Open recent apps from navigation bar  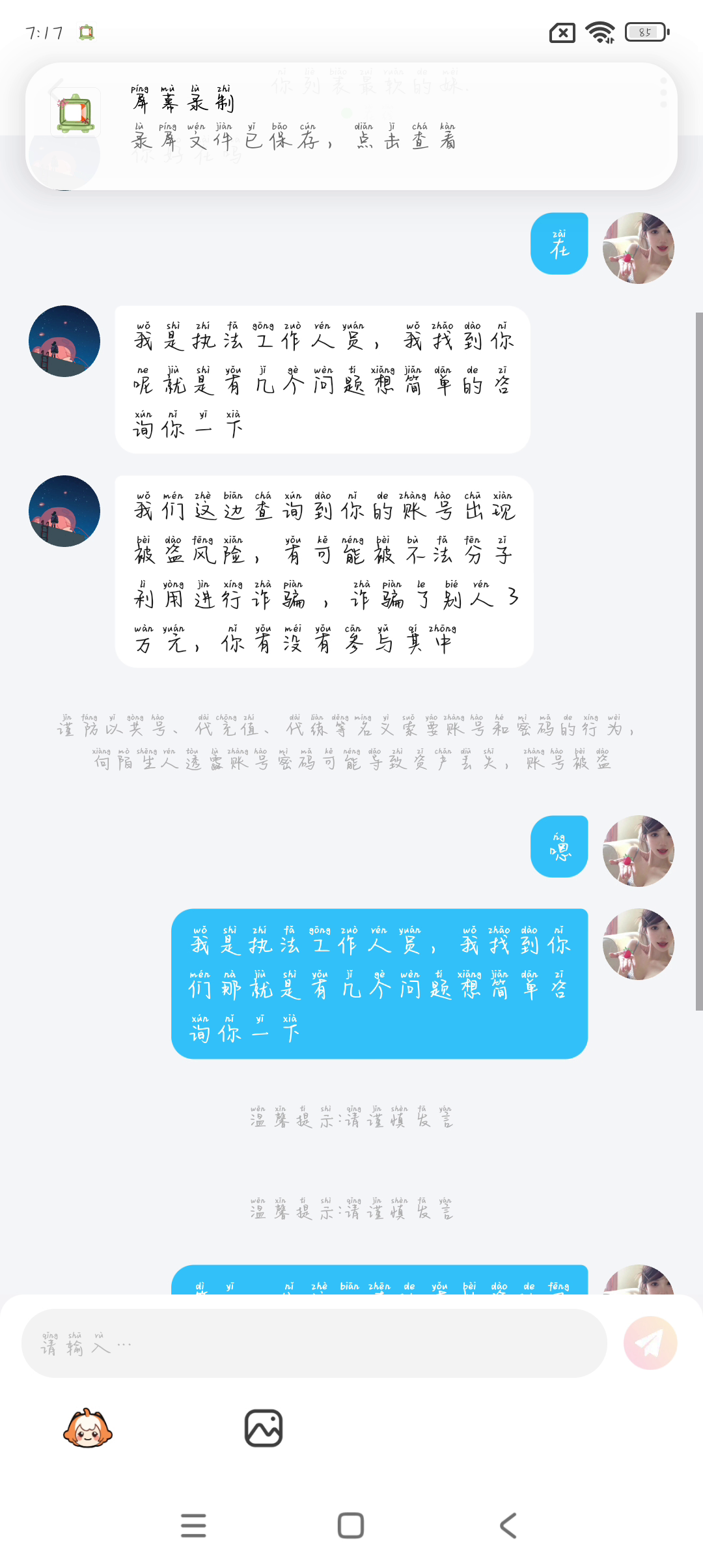click(x=193, y=1526)
